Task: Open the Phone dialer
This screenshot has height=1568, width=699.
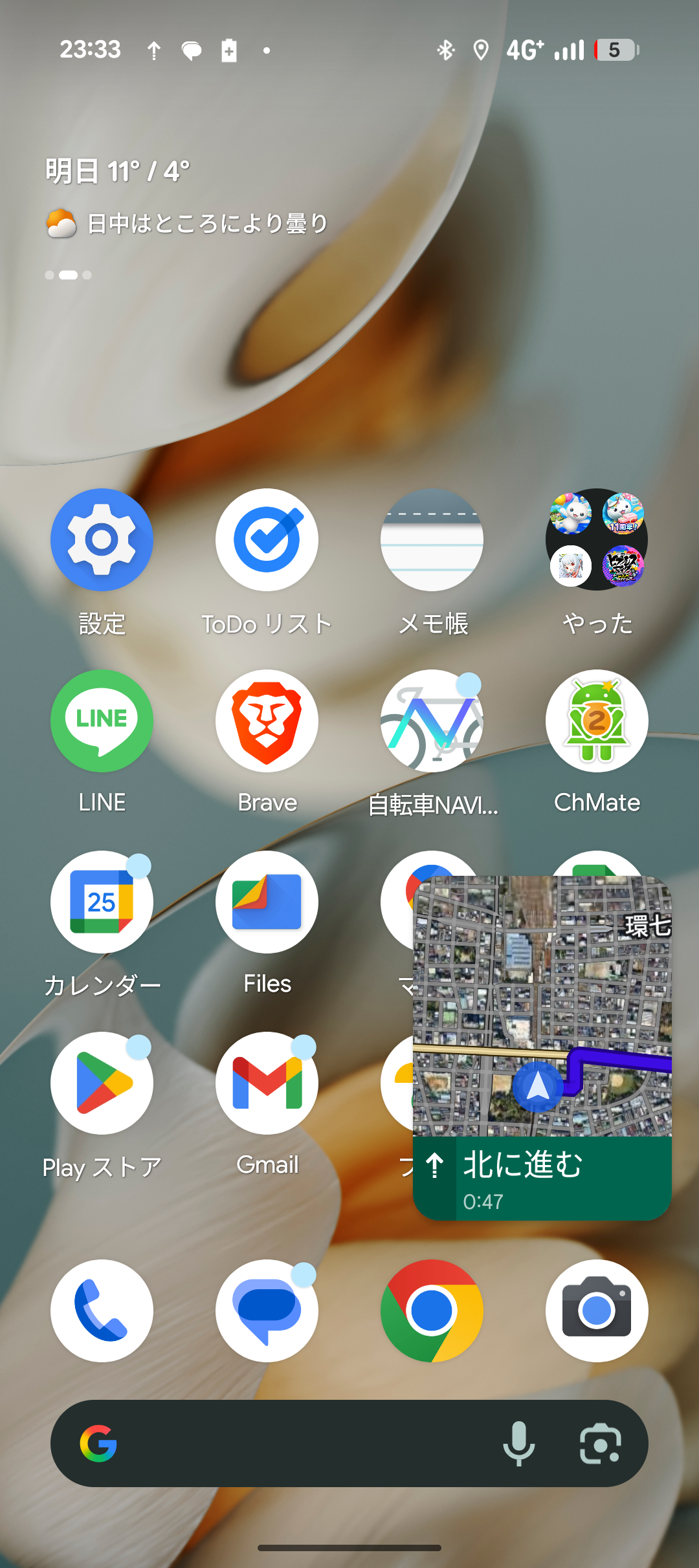Action: click(x=102, y=1311)
